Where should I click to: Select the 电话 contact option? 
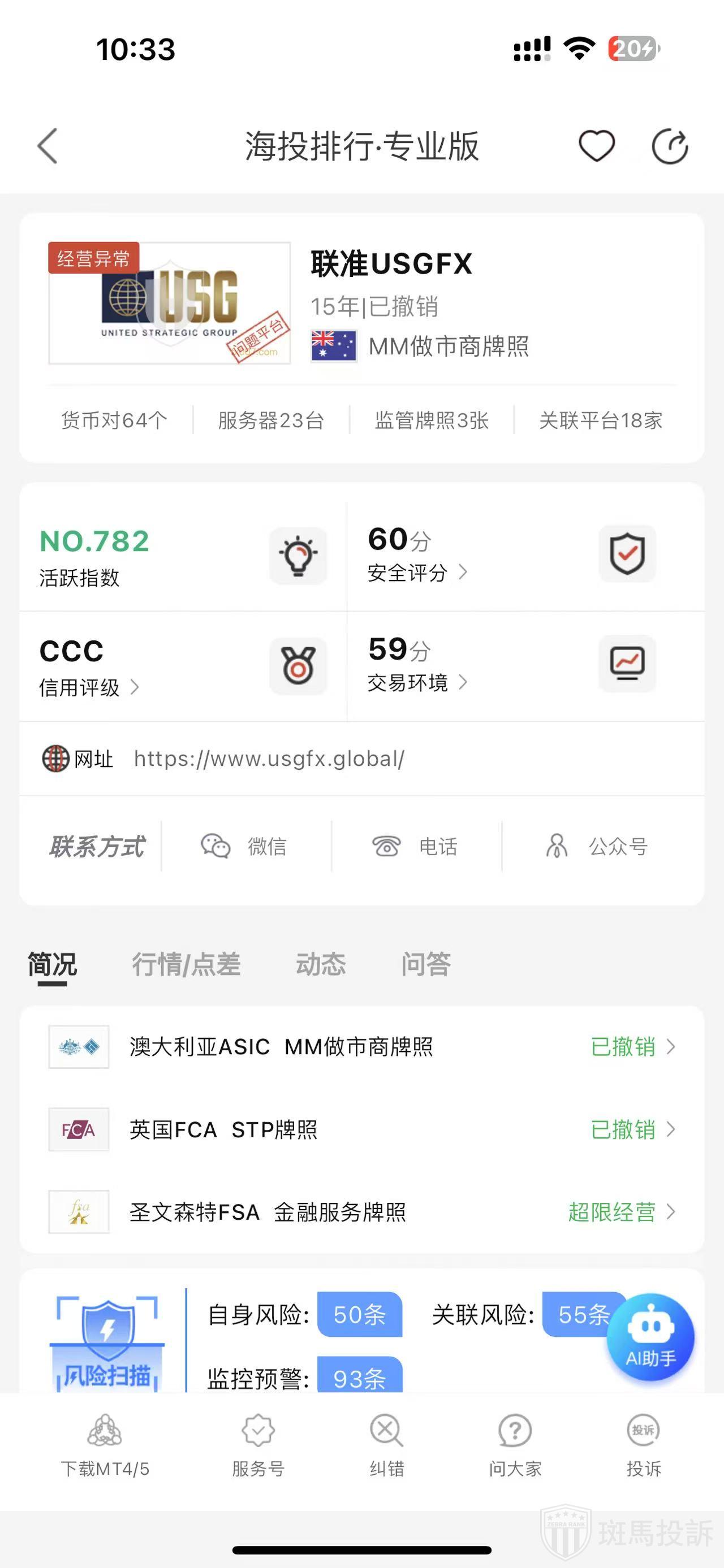415,846
